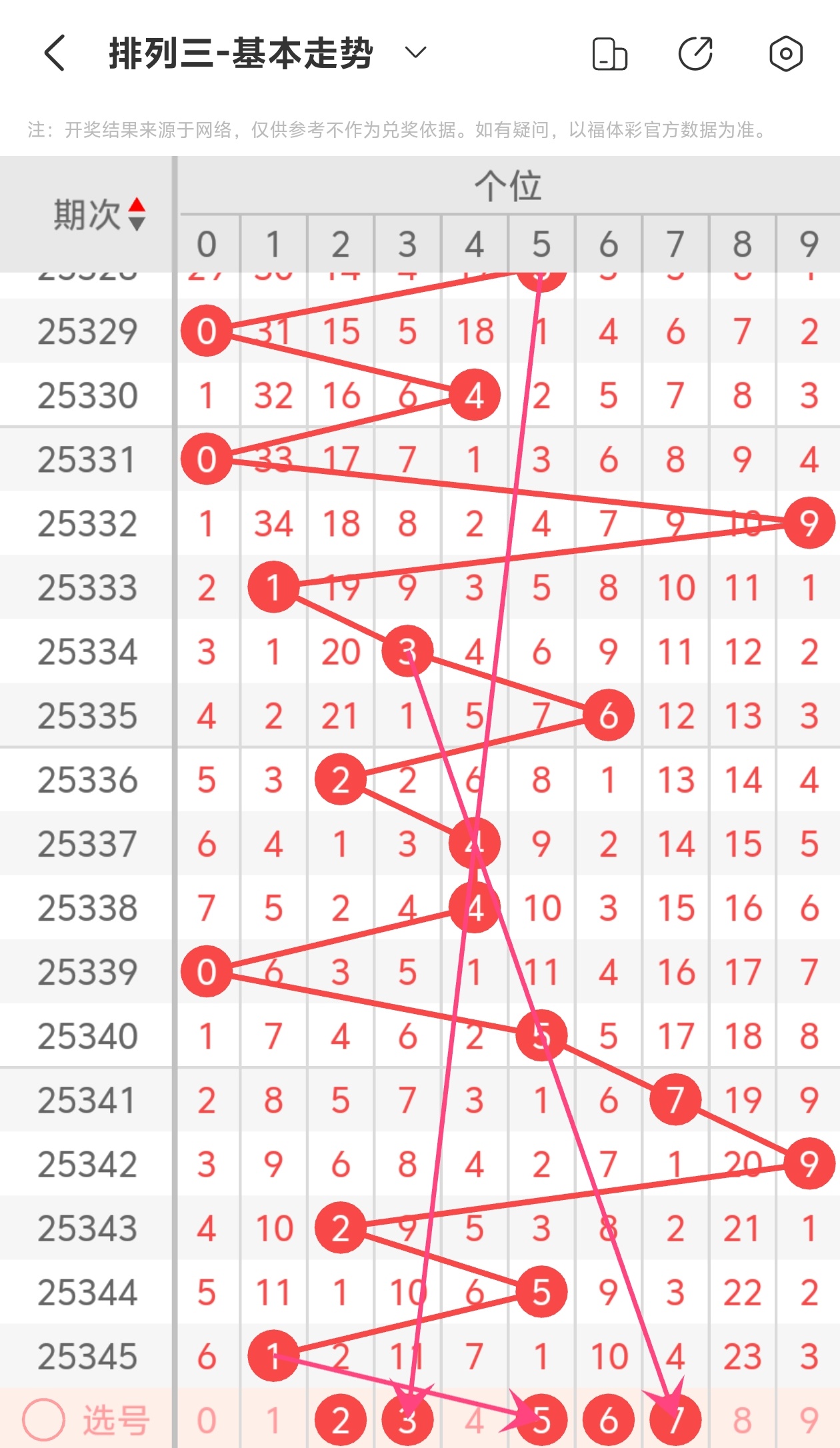
Task: Share this trend chart
Action: tap(696, 54)
